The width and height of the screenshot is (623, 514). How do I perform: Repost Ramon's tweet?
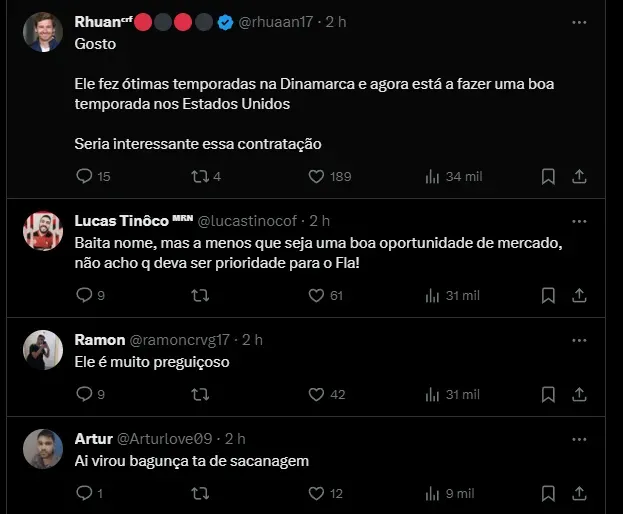point(200,394)
